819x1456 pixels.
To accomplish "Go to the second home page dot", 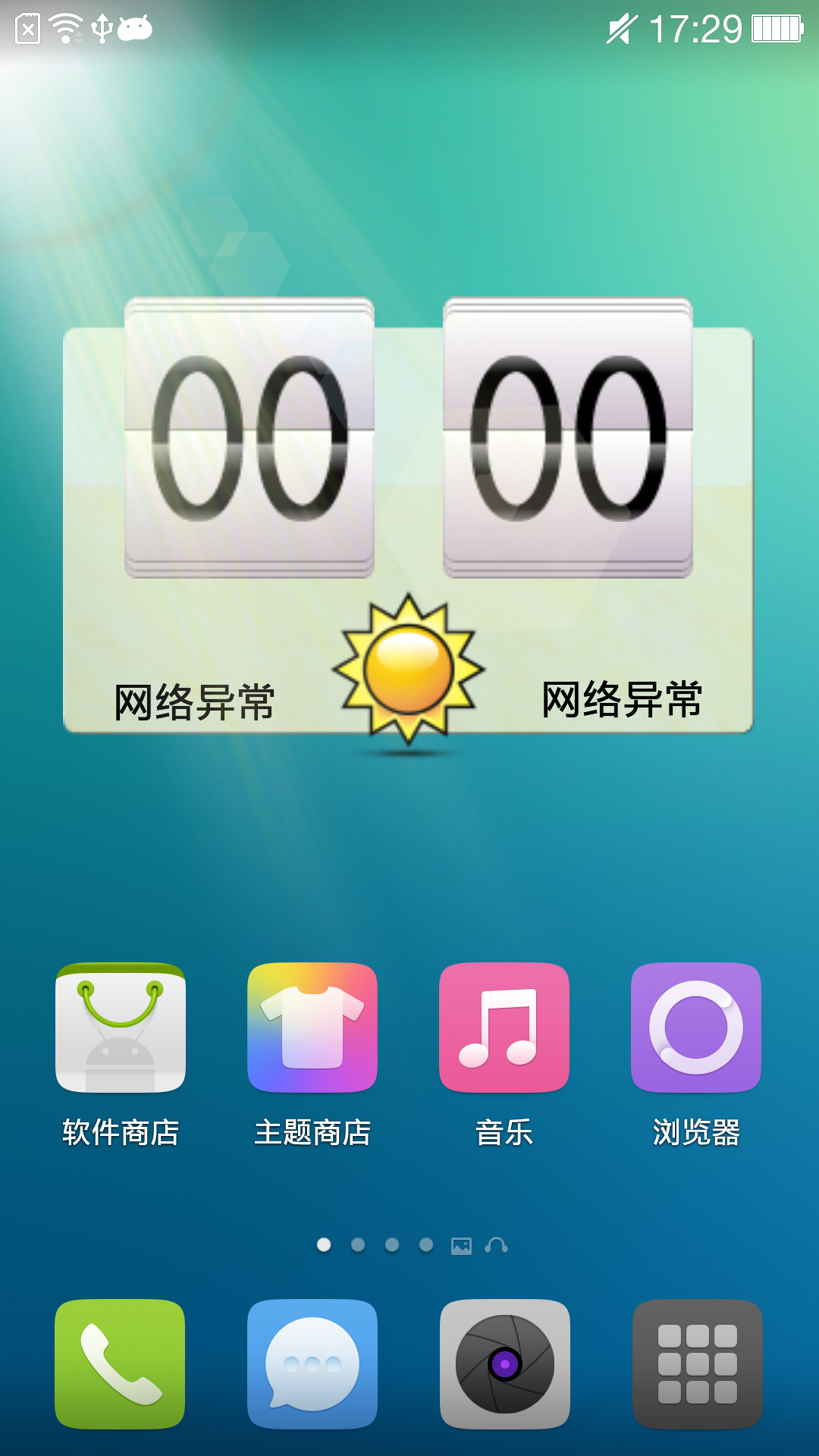I will pyautogui.click(x=358, y=1245).
